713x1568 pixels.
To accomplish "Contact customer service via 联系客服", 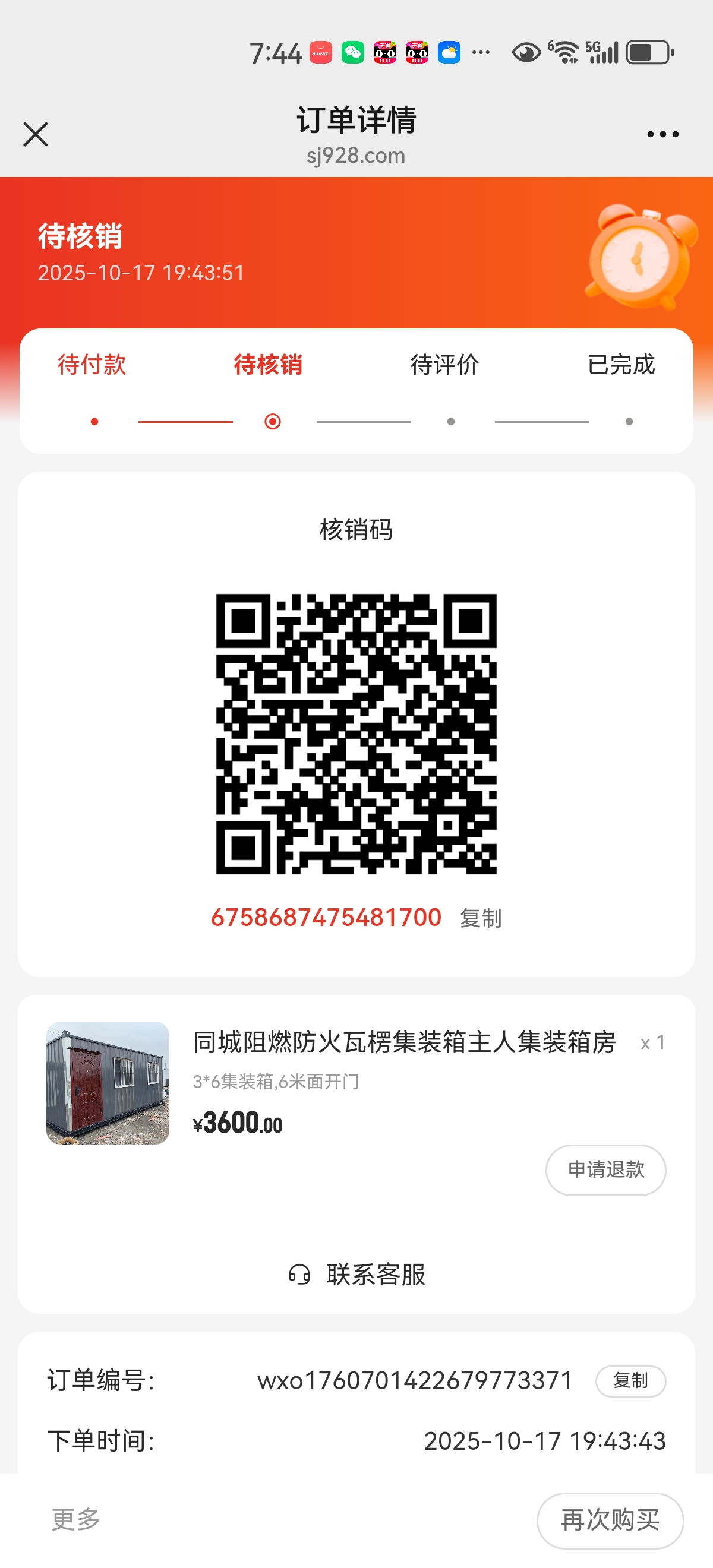I will [357, 1274].
